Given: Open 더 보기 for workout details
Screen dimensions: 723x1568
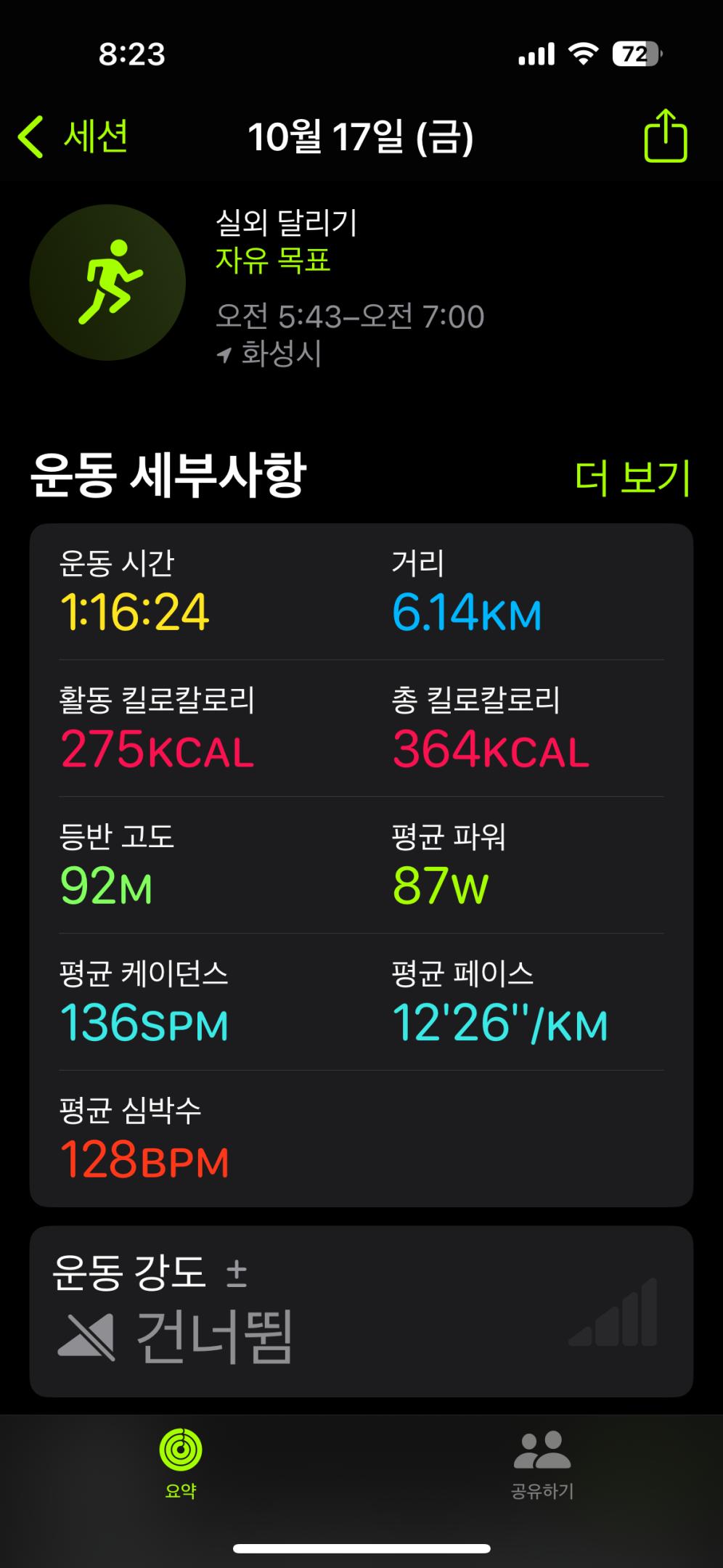Looking at the screenshot, I should (632, 478).
